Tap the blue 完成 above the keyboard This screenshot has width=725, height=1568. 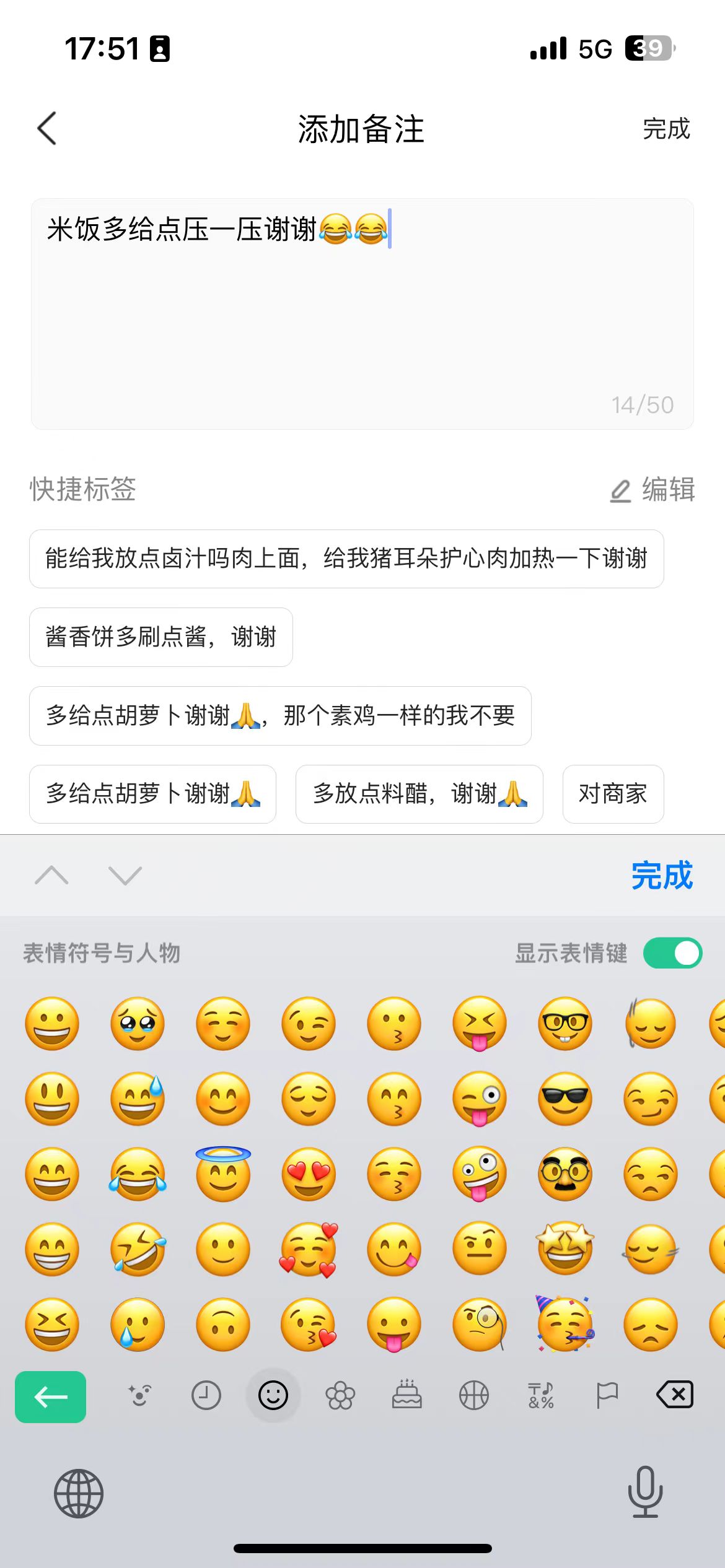[x=662, y=876]
